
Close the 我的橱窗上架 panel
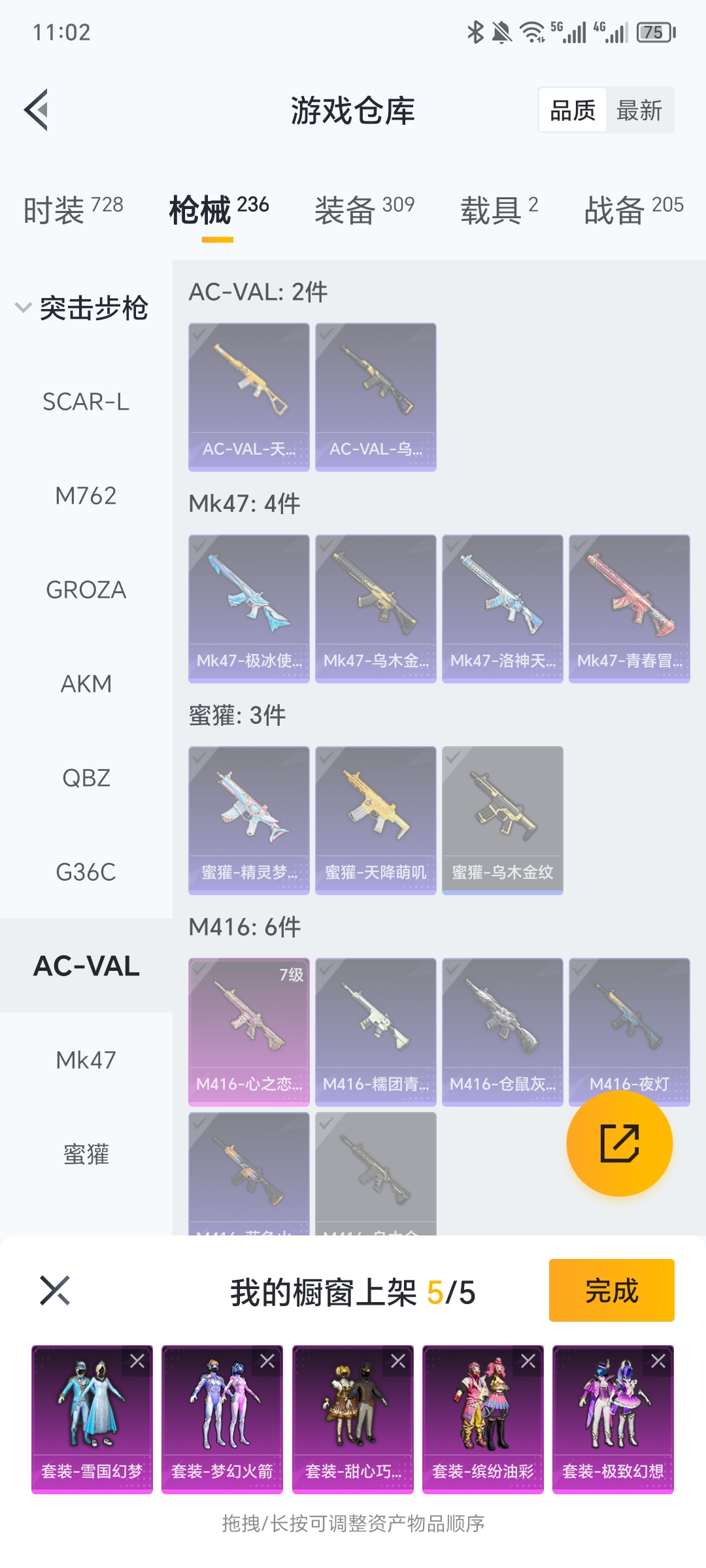(55, 1290)
